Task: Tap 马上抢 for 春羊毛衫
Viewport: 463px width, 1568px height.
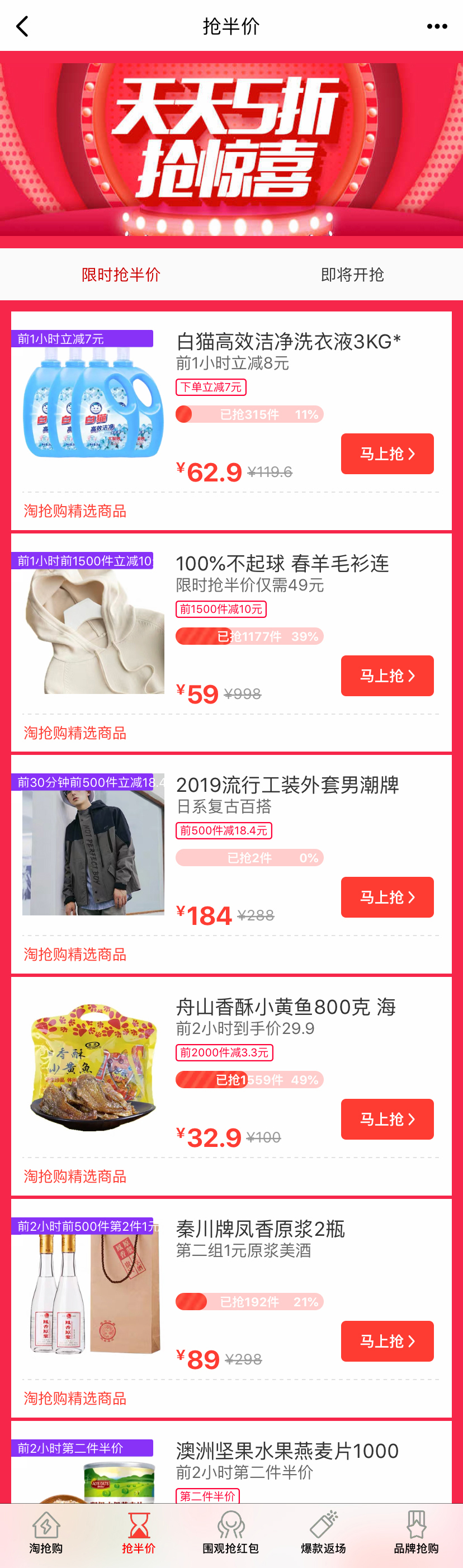Action: point(387,676)
